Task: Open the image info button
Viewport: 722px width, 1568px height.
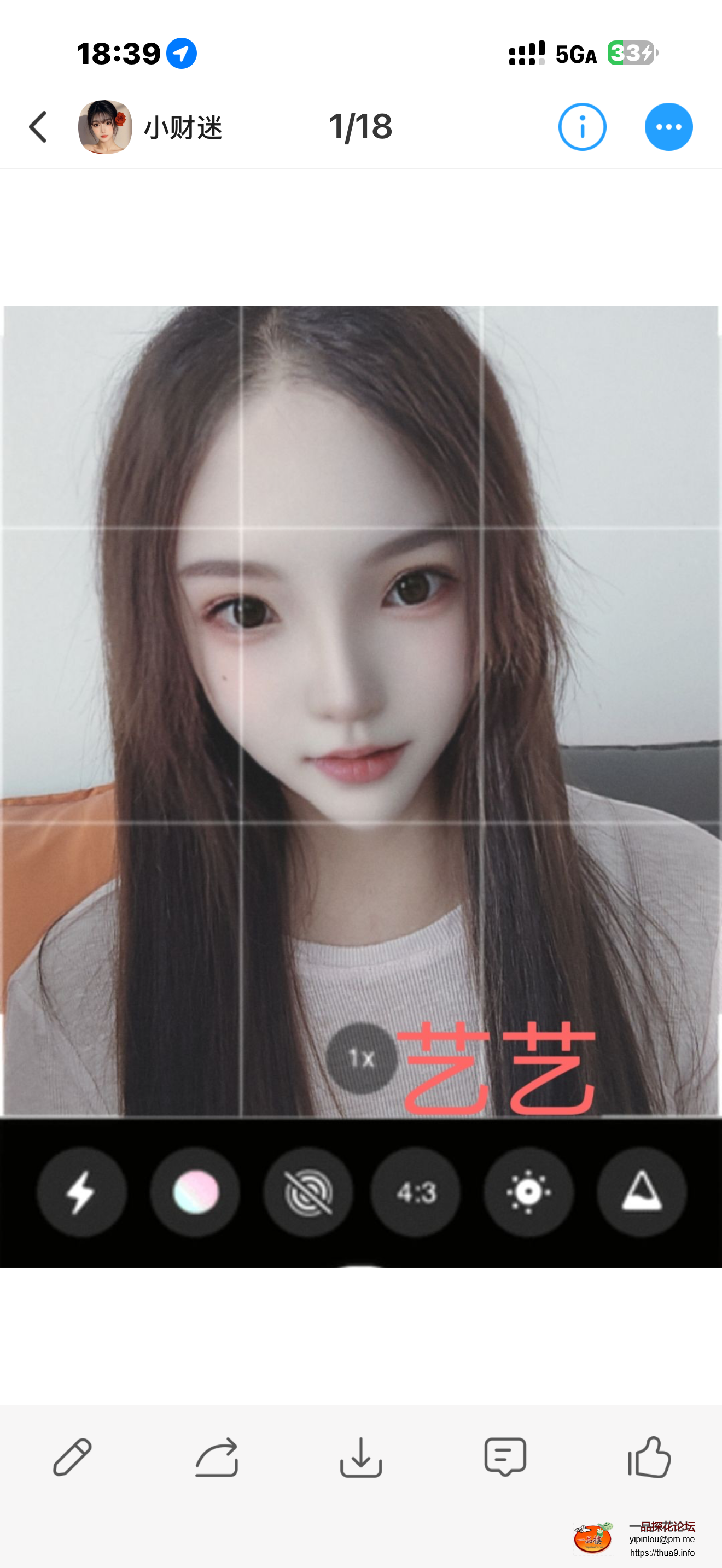Action: [582, 127]
